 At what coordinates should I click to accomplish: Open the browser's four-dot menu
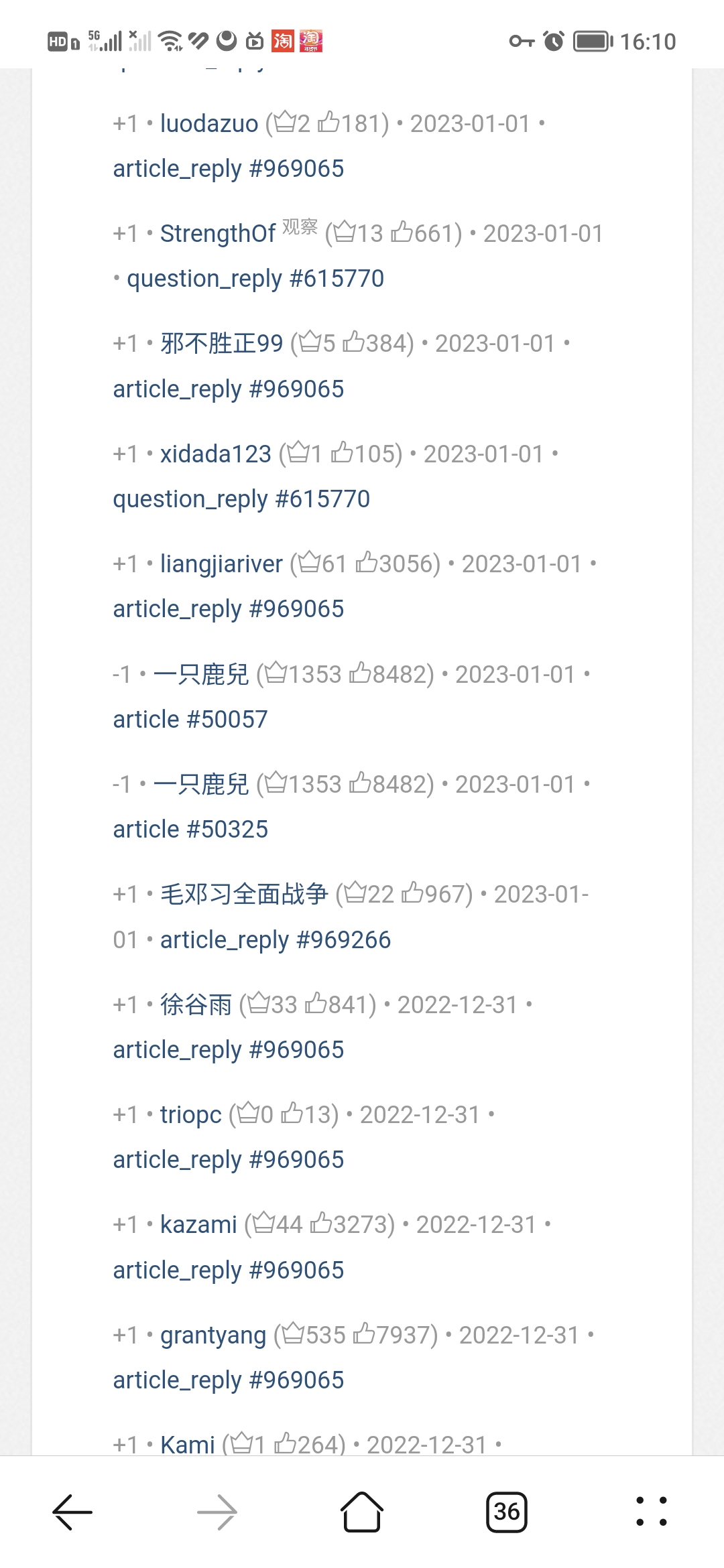click(652, 1512)
